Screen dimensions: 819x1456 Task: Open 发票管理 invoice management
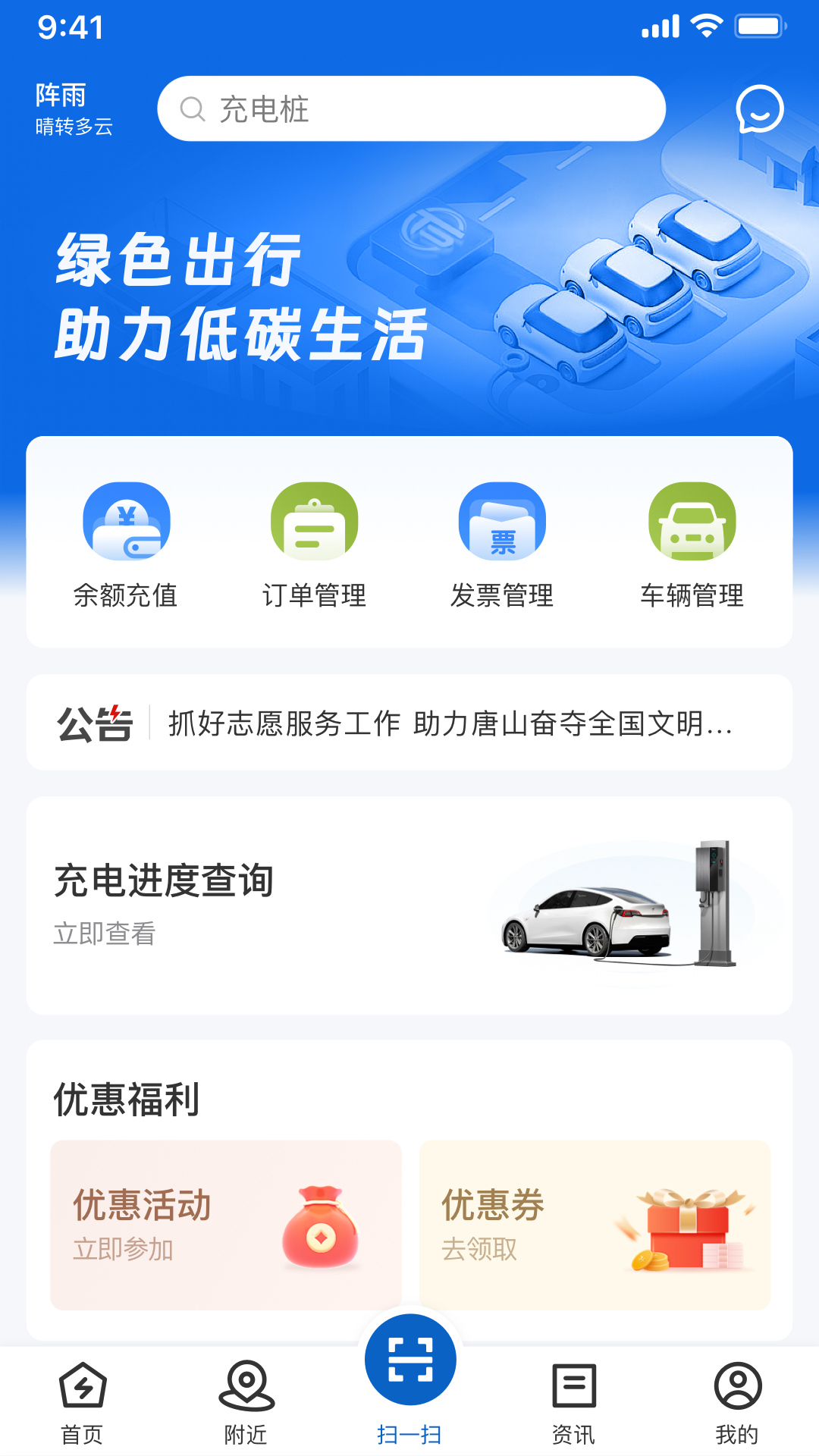tap(502, 544)
